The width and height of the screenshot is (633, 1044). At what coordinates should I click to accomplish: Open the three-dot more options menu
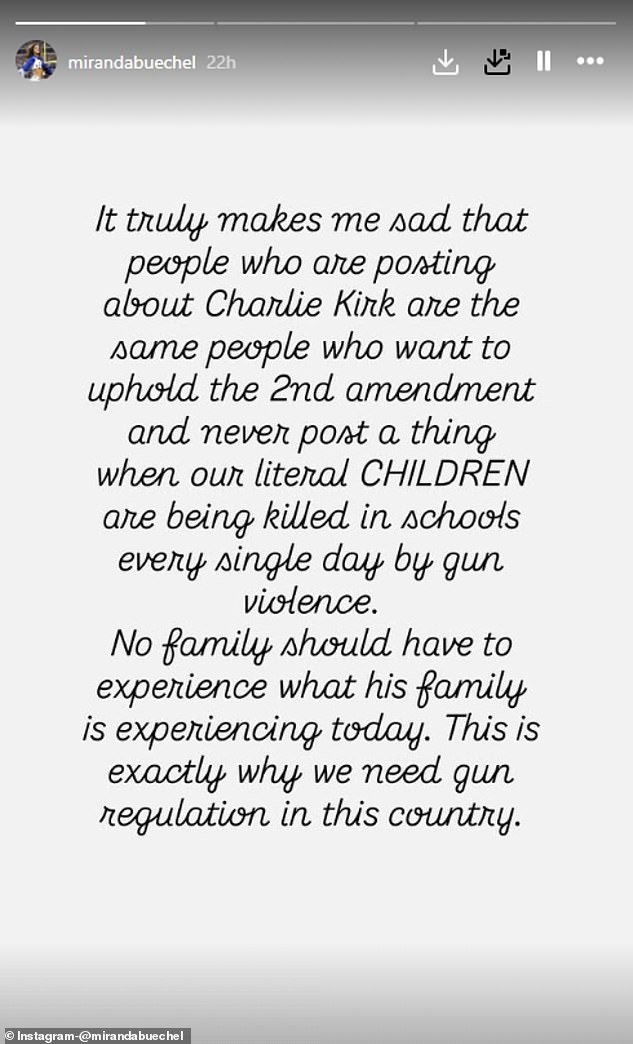pyautogui.click(x=590, y=61)
